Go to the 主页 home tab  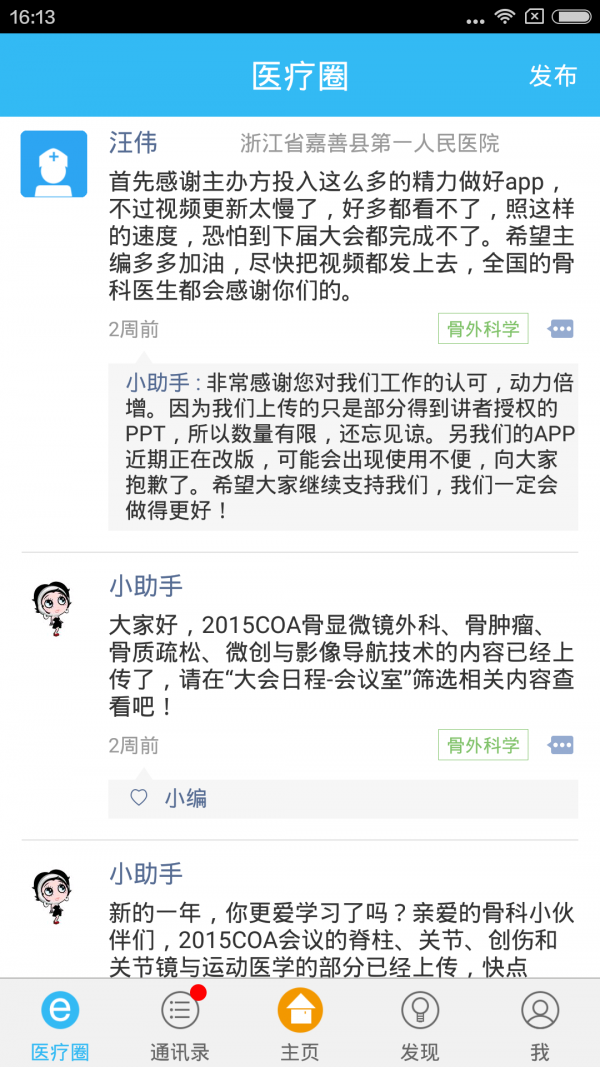click(x=300, y=1024)
